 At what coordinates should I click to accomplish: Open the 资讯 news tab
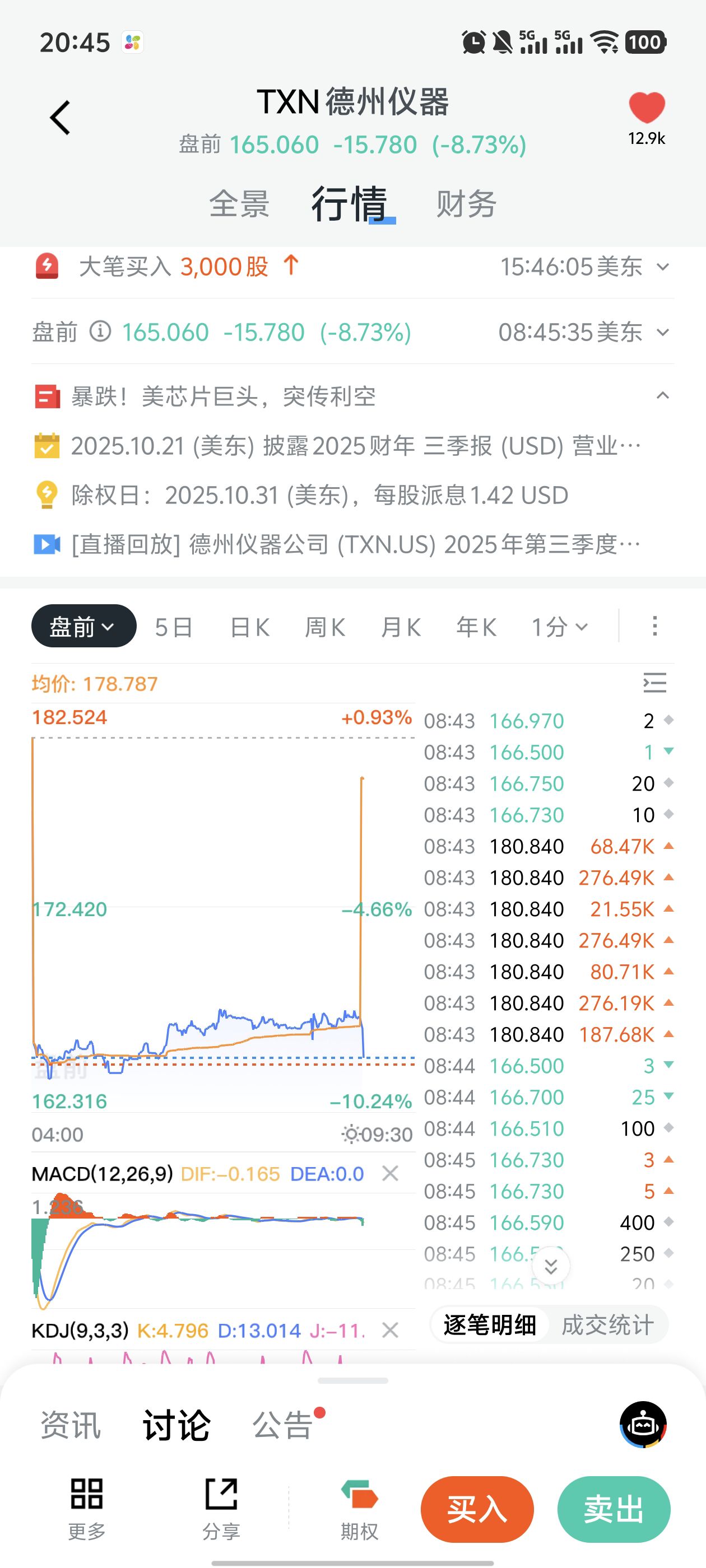tap(71, 1425)
